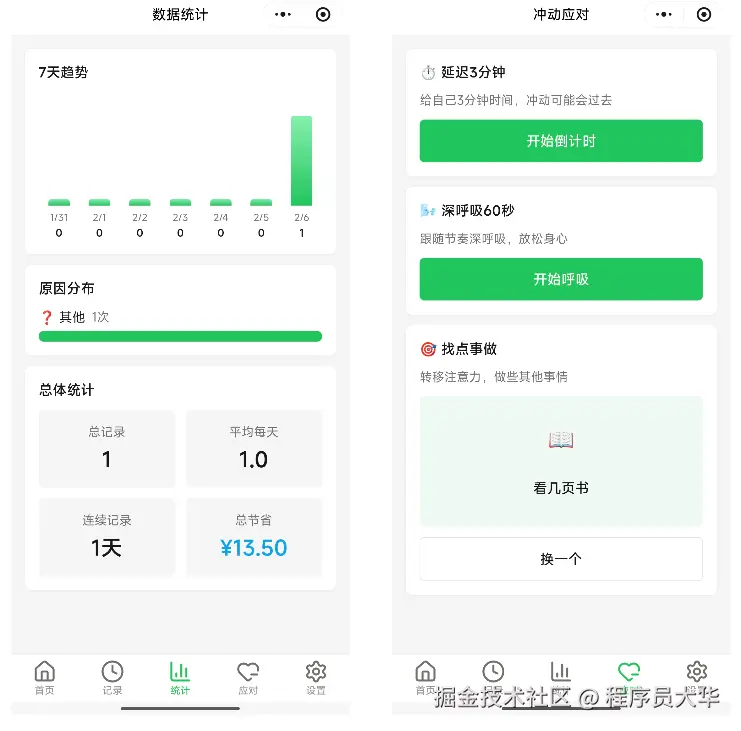Close the mini program from the 冲动应对 screen
The image size is (741, 731).
[704, 14]
